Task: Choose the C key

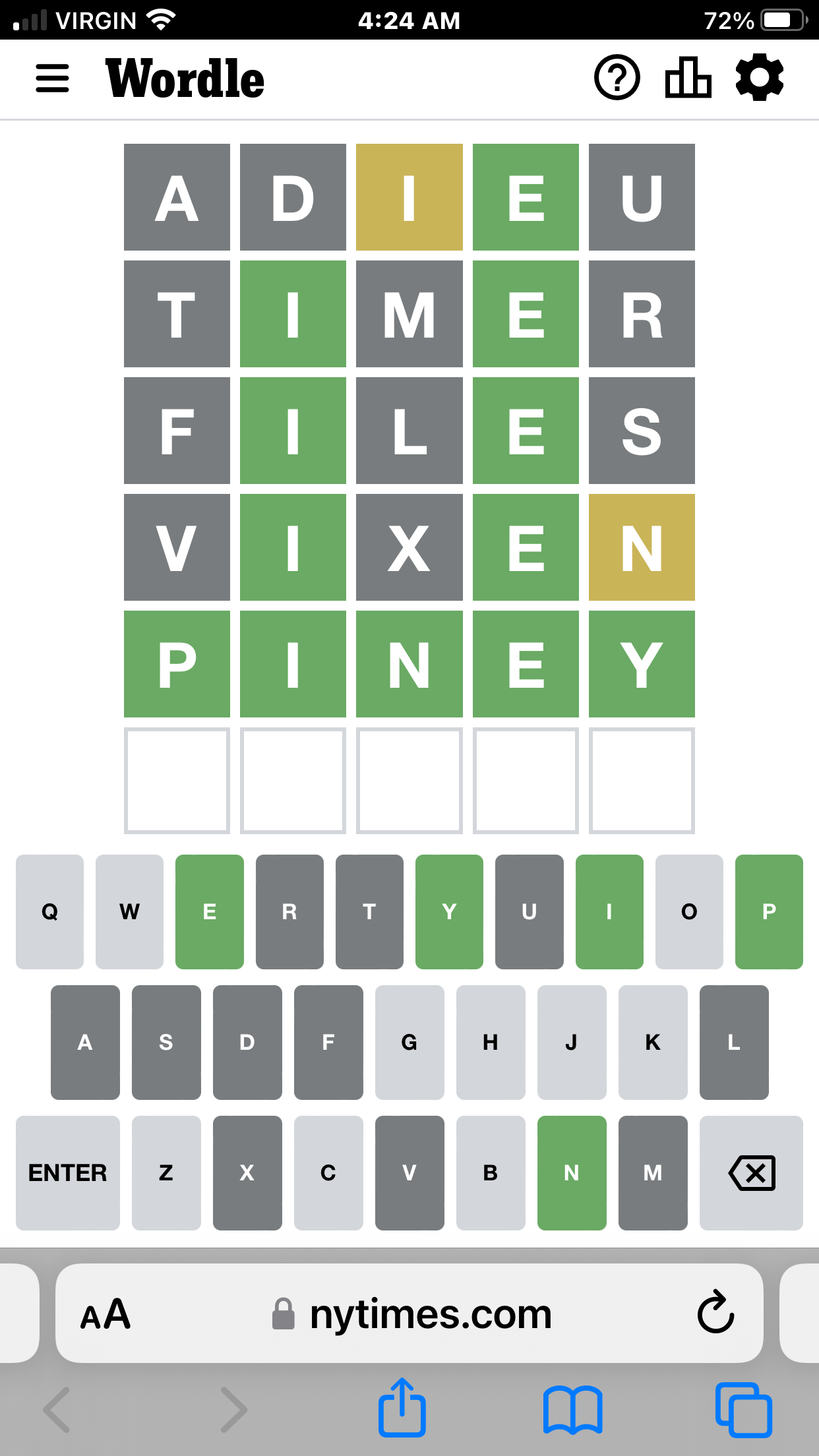Action: click(328, 1172)
